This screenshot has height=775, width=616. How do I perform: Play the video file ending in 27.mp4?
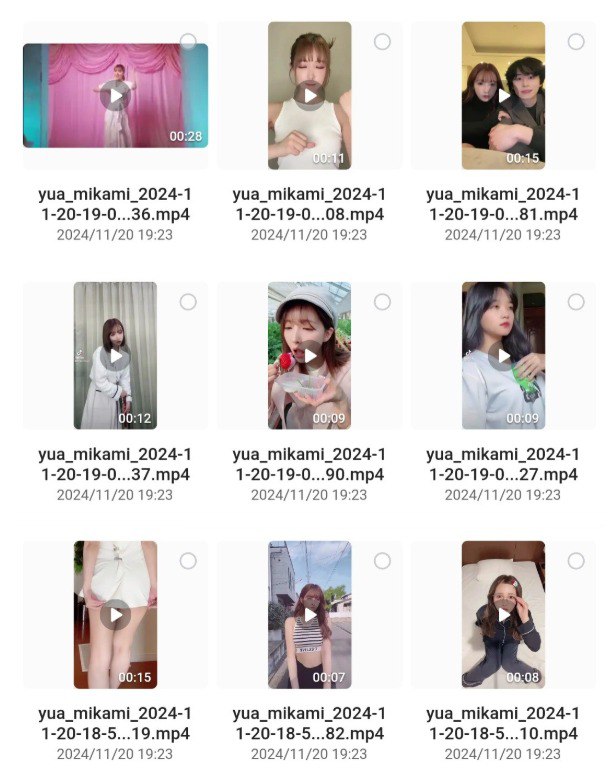pos(503,356)
